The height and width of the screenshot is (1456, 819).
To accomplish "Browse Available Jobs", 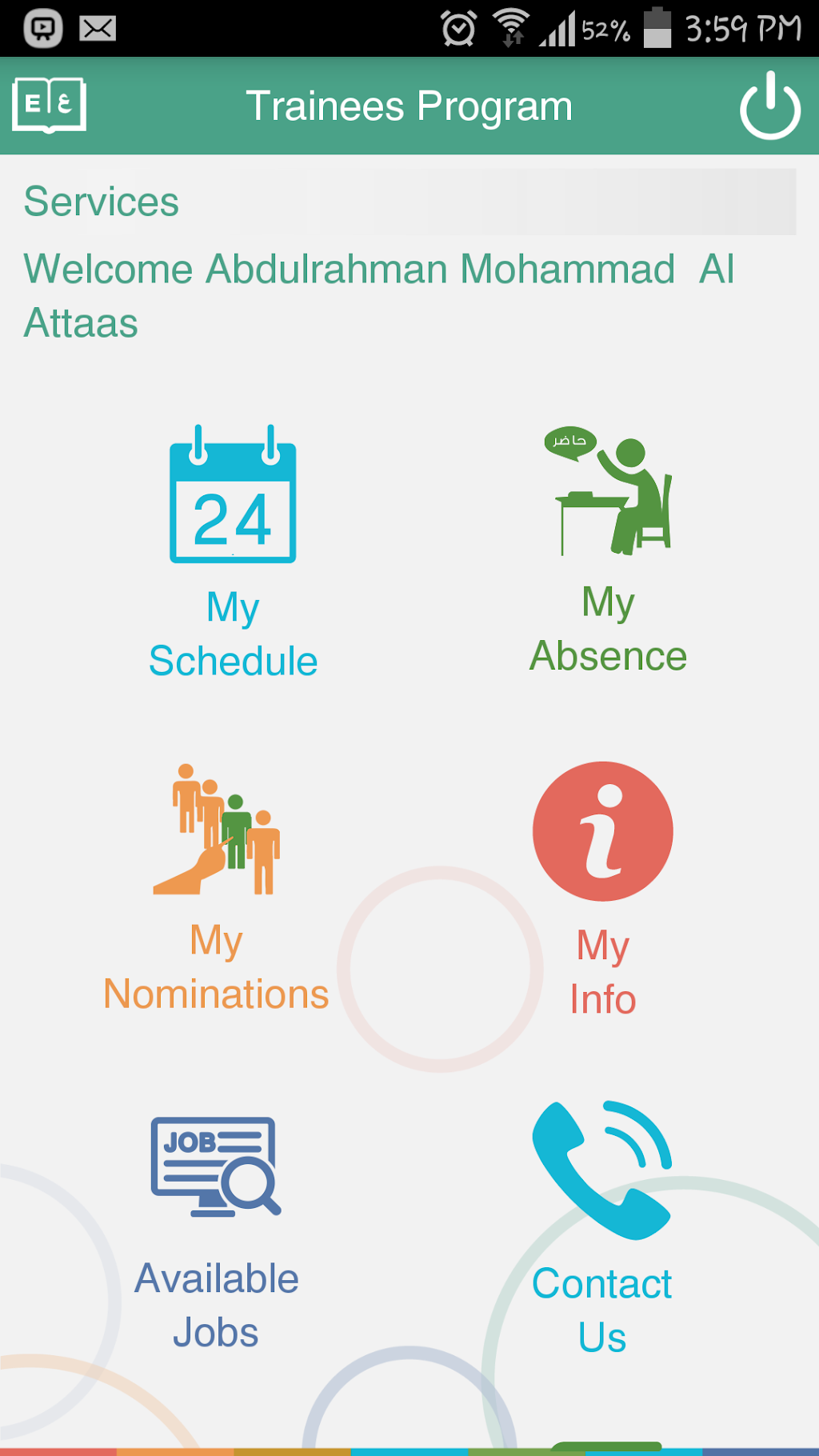I will tap(216, 1232).
